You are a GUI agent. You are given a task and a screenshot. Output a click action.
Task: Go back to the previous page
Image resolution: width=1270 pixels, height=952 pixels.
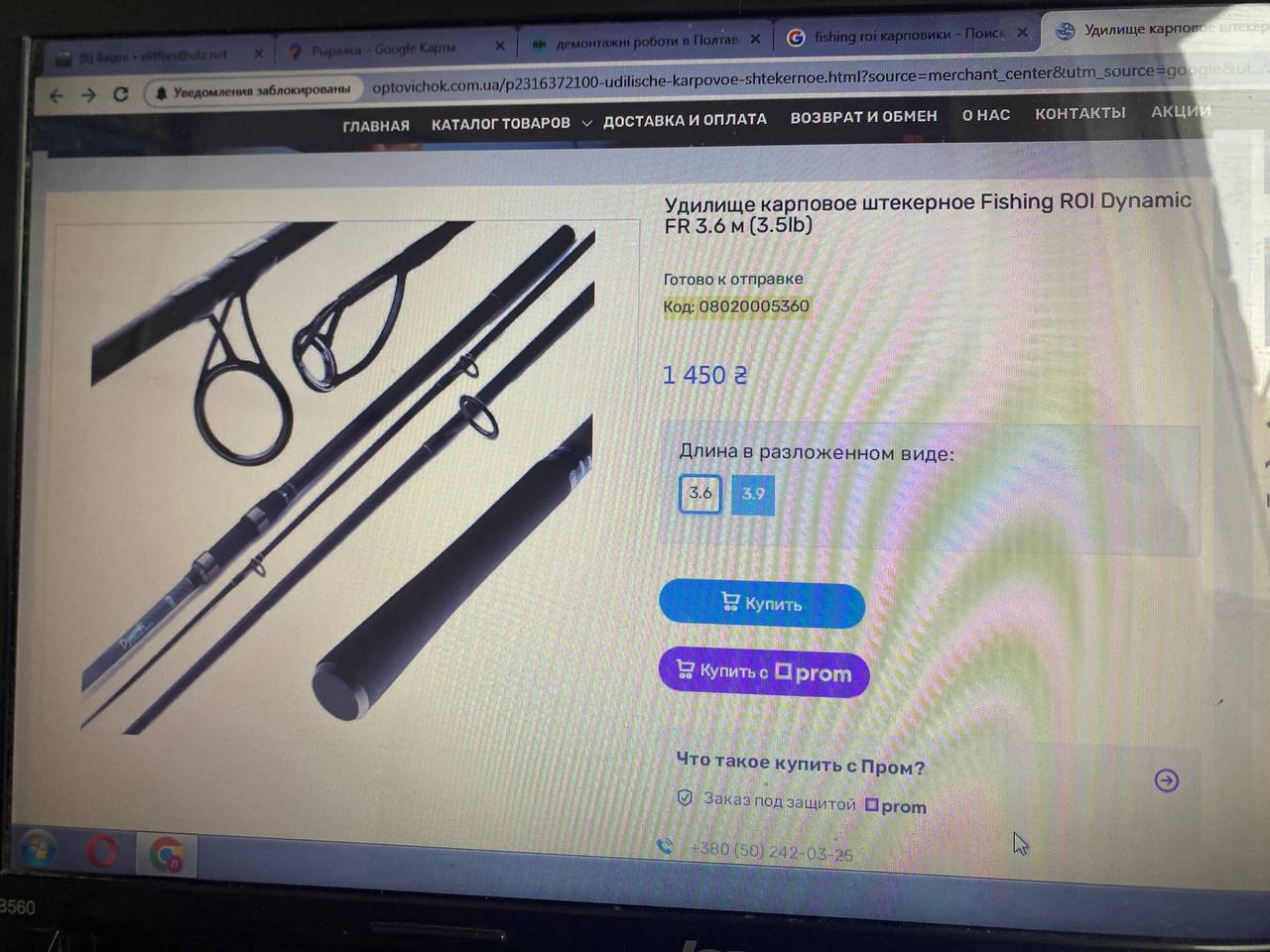point(57,95)
